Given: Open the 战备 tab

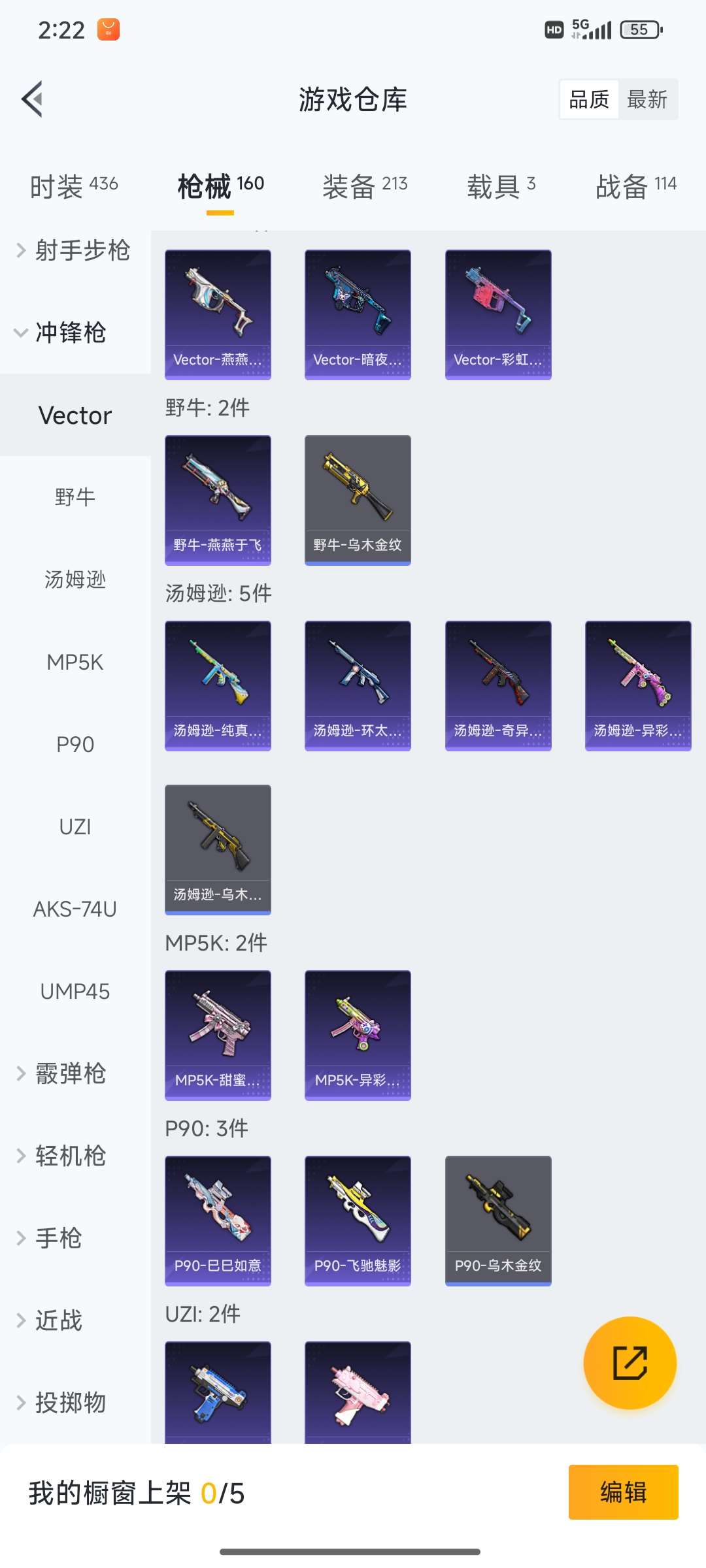Looking at the screenshot, I should pyautogui.click(x=635, y=186).
